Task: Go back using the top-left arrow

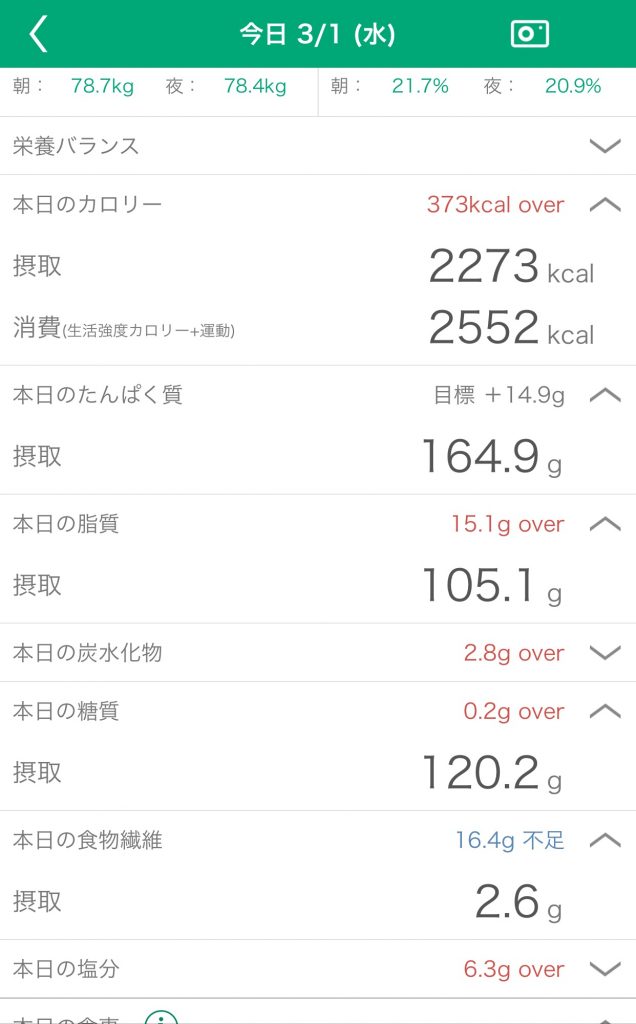Action: click(39, 34)
